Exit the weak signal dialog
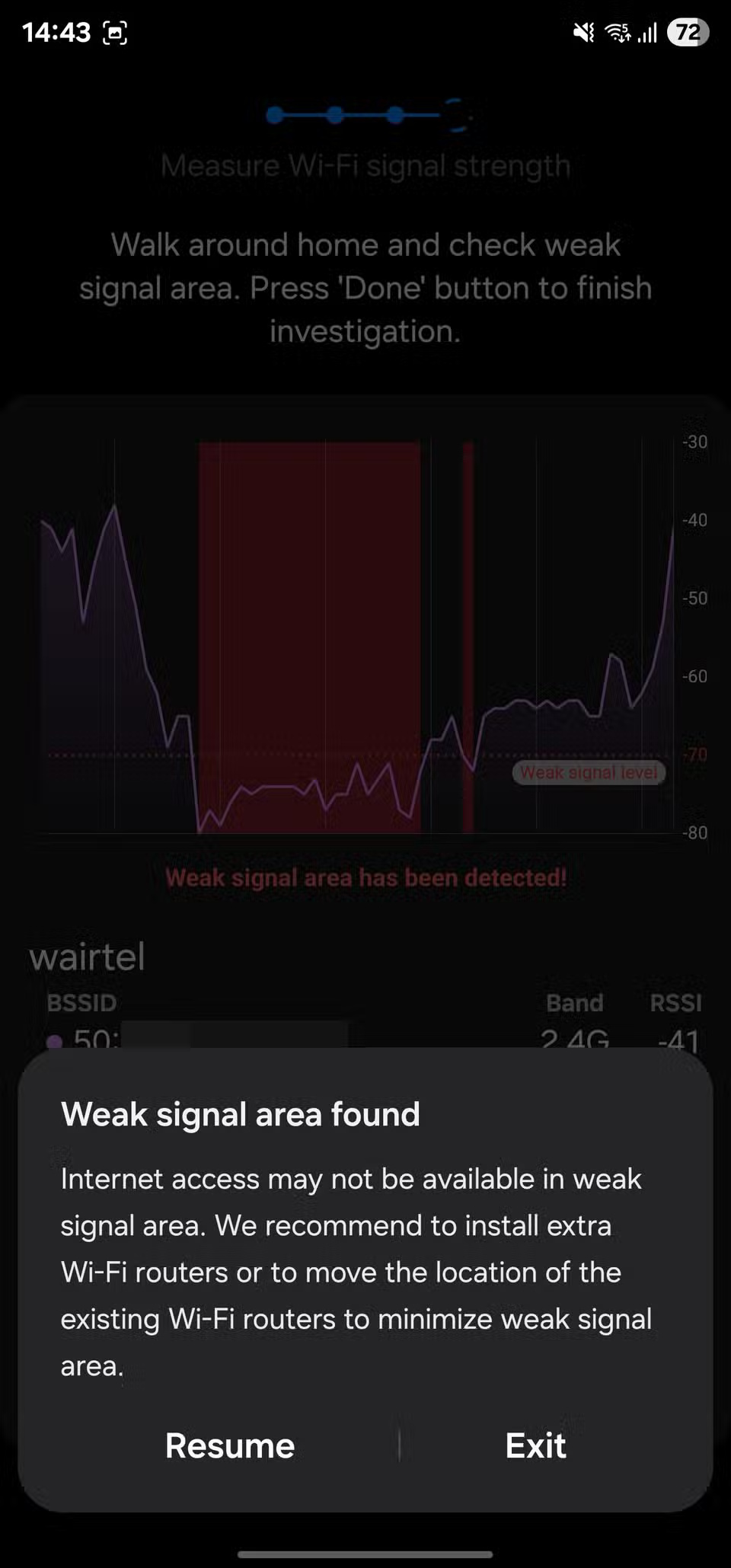 click(535, 1445)
